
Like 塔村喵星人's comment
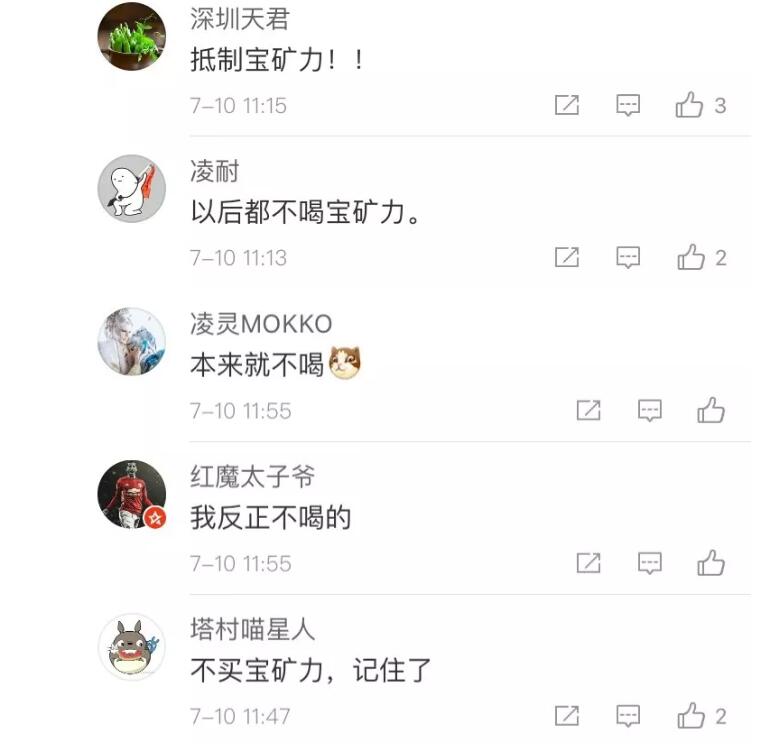(x=690, y=716)
